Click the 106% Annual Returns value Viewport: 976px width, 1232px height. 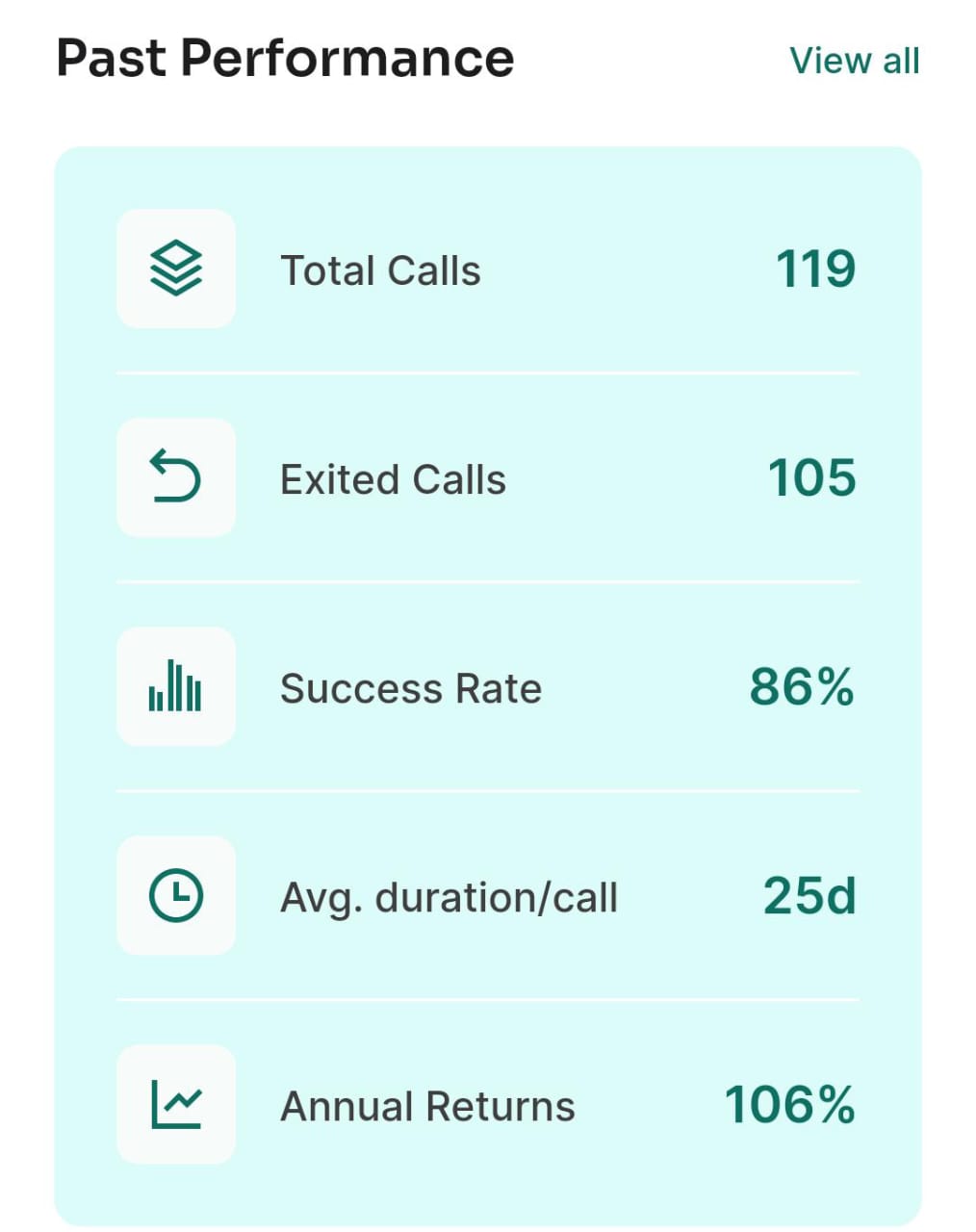tap(789, 1104)
